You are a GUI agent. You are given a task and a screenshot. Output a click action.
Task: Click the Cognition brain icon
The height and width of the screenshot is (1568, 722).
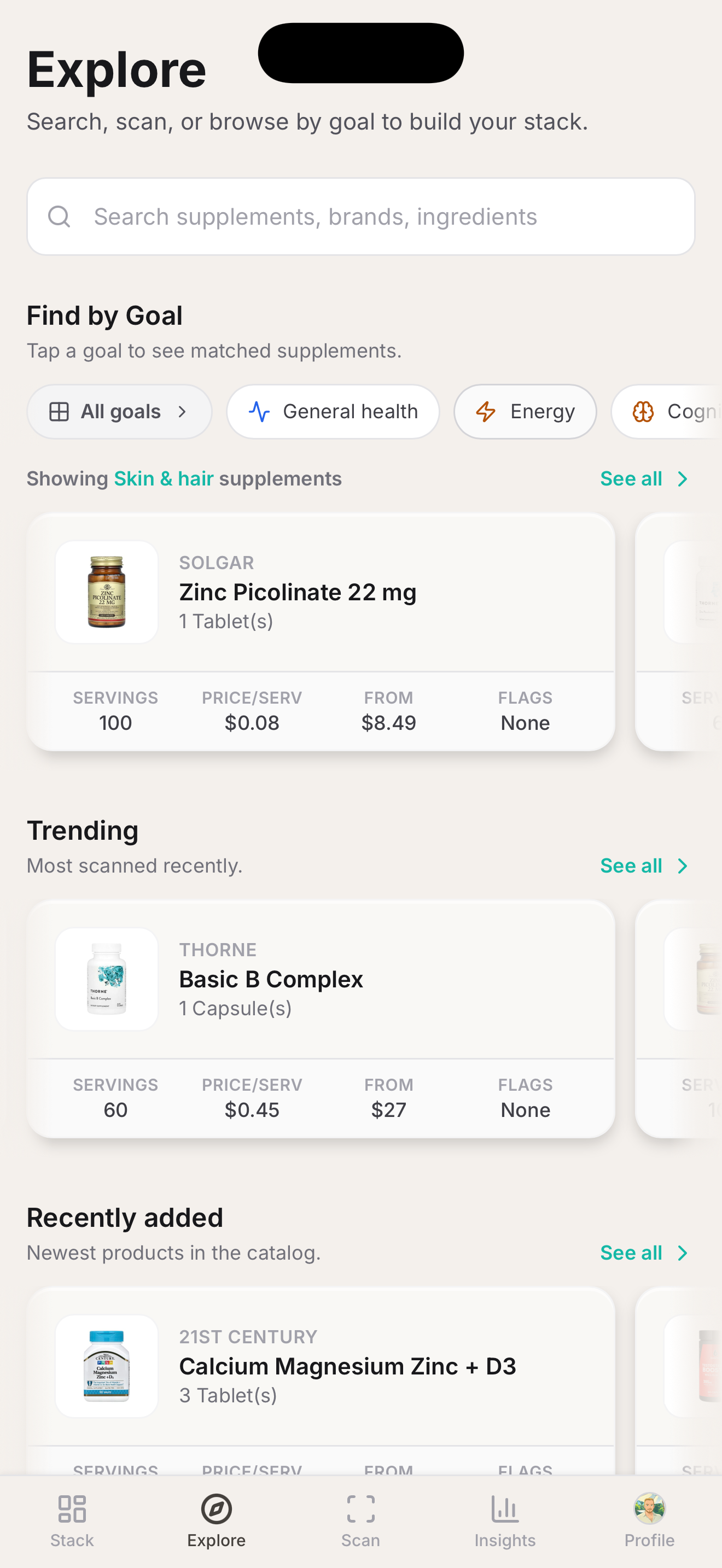(x=643, y=412)
